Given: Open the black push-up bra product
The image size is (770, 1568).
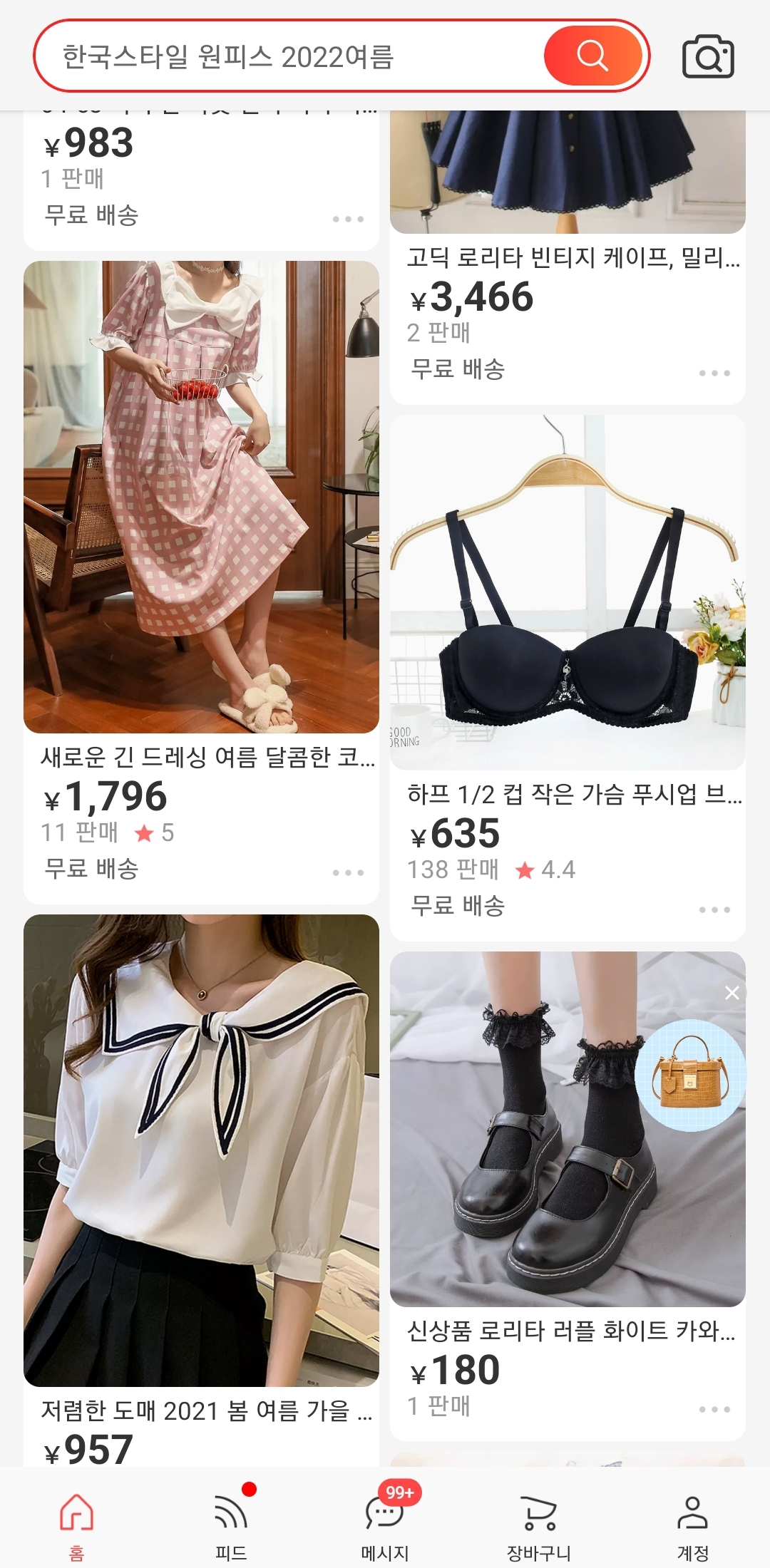Looking at the screenshot, I should coord(568,592).
